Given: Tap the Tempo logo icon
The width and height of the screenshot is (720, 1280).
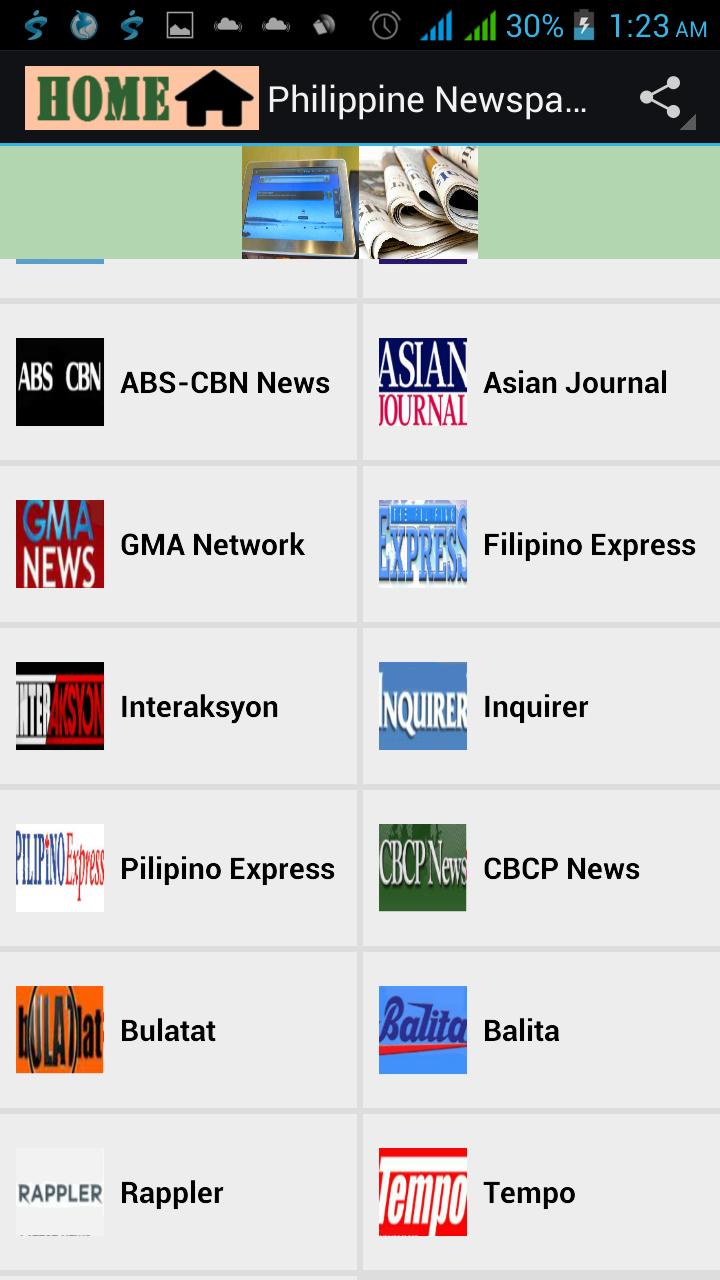Looking at the screenshot, I should 422,1192.
